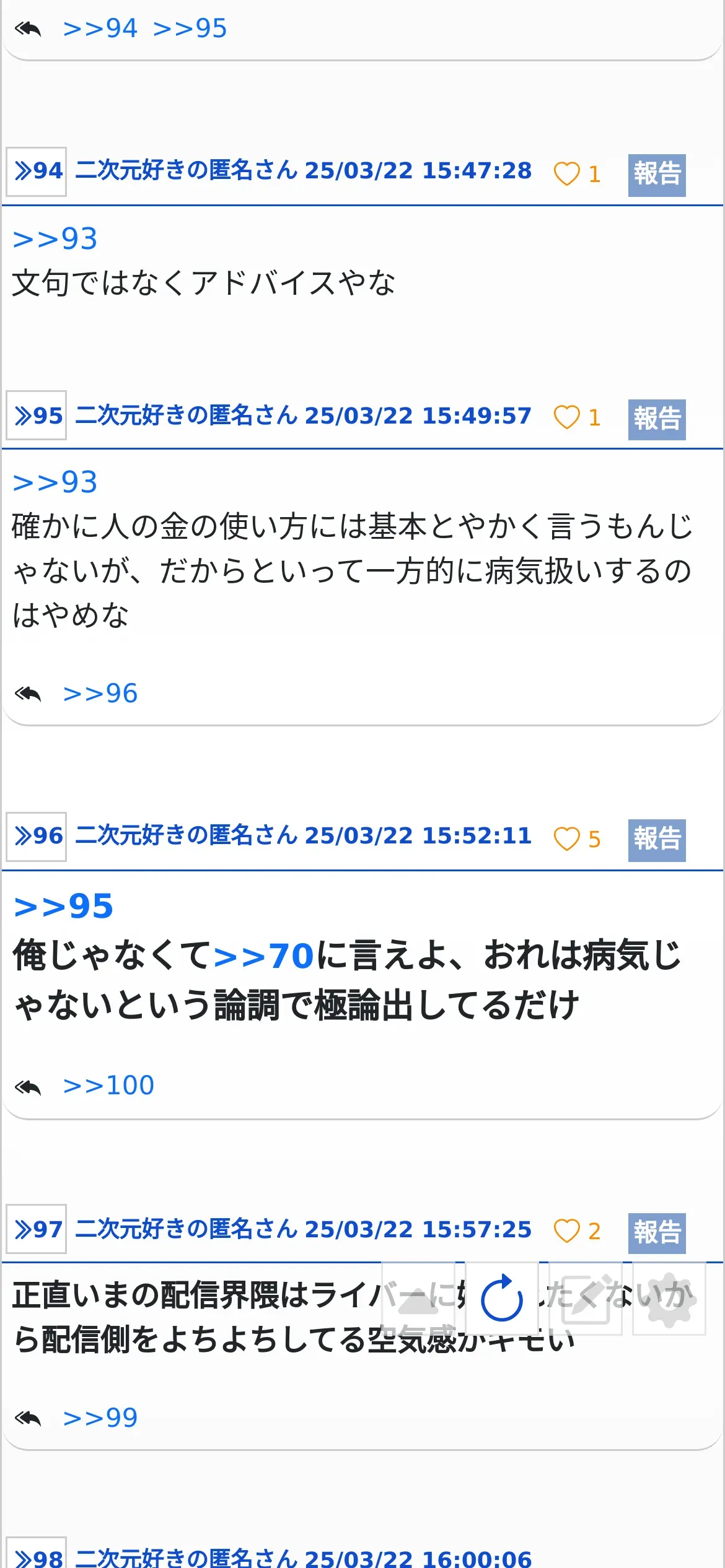This screenshot has height=1568, width=725.
Task: Like post 94 with the heart
Action: [566, 174]
